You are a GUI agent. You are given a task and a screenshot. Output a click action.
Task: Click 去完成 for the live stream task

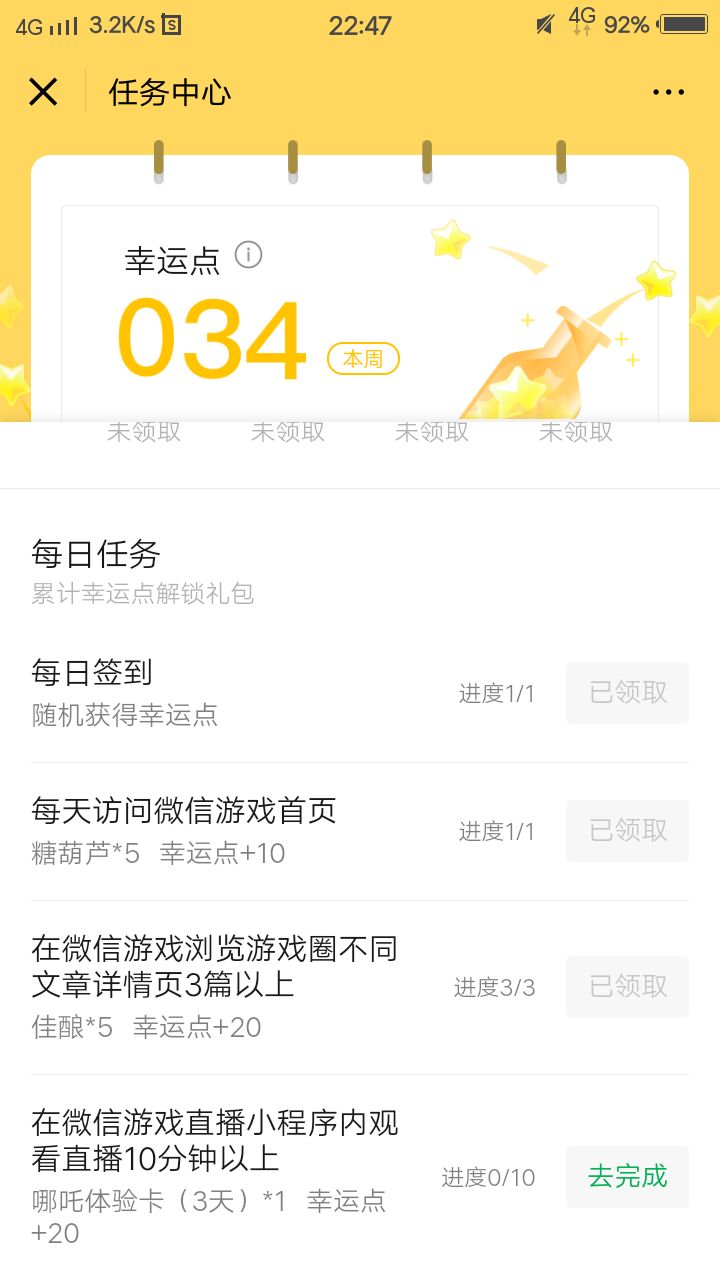pyautogui.click(x=627, y=1177)
